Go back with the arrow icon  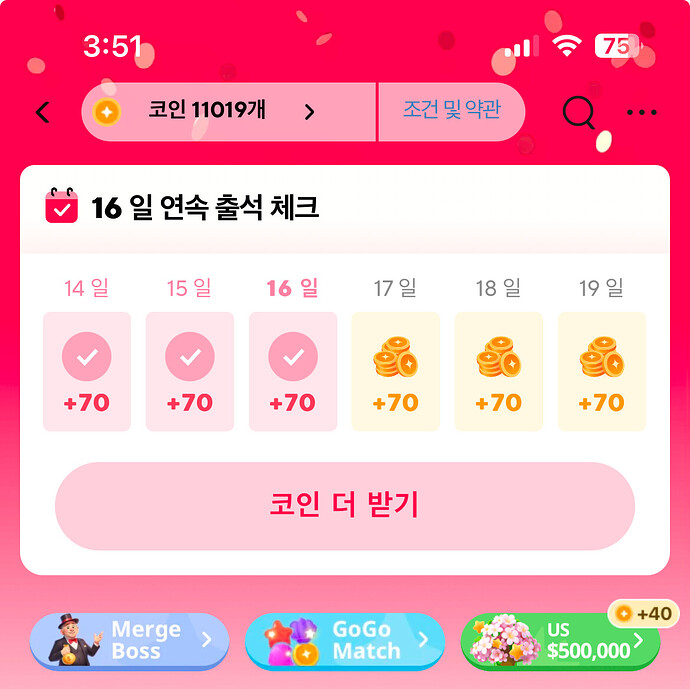(x=42, y=112)
